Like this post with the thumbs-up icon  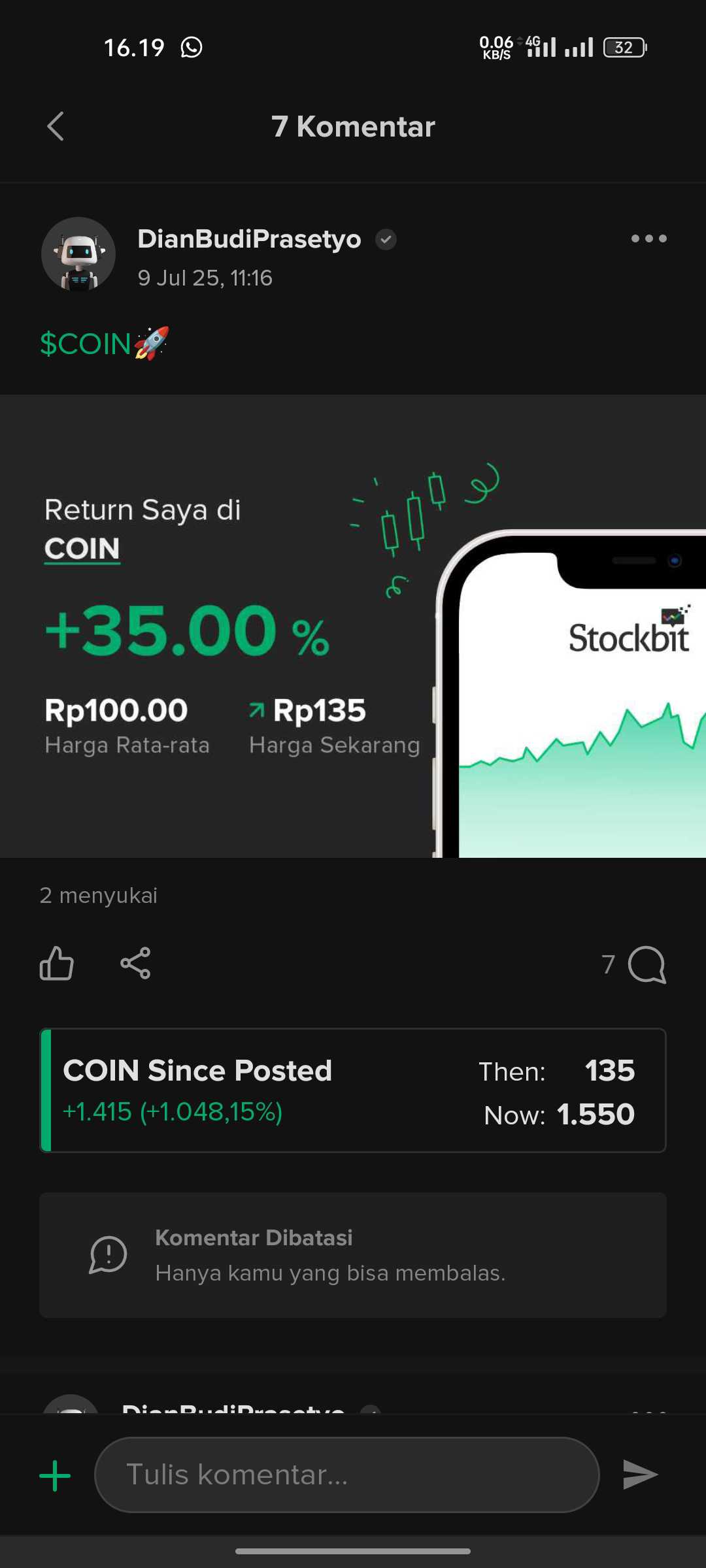57,964
